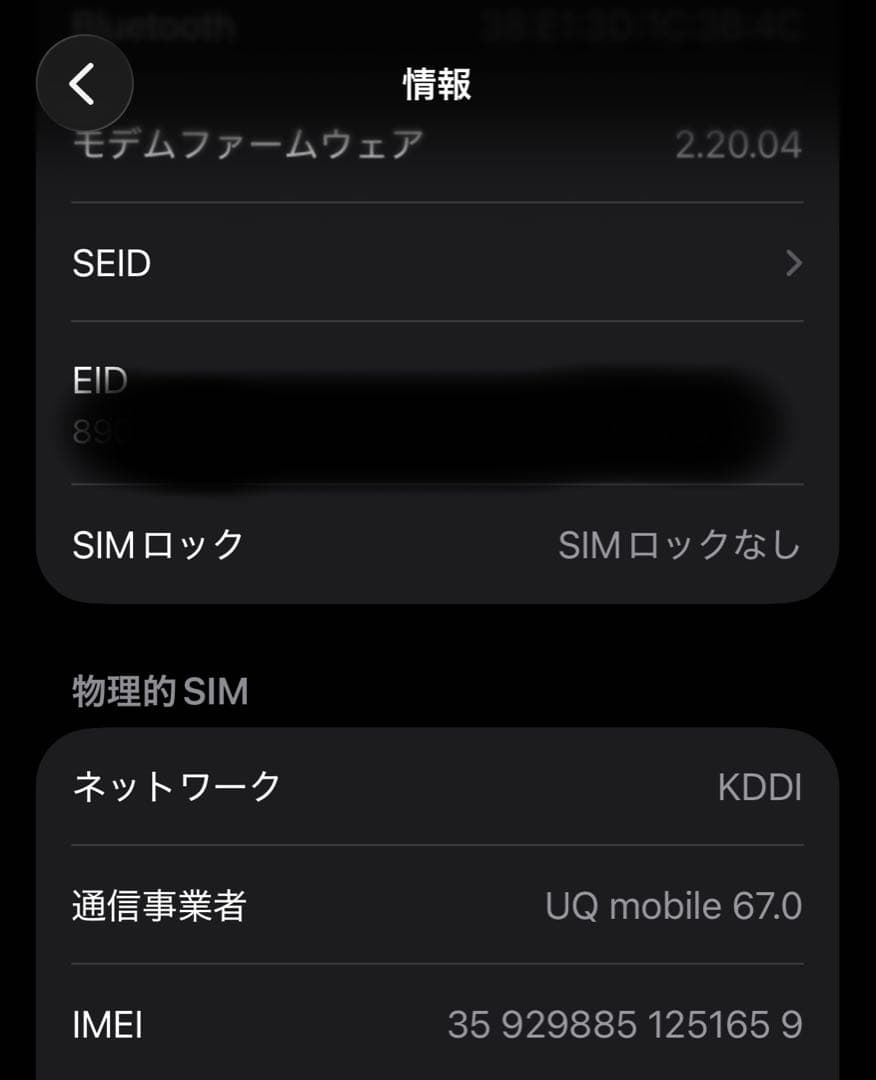The image size is (876, 1080).
Task: Tap the 物理的SIM section header
Action: point(159,690)
